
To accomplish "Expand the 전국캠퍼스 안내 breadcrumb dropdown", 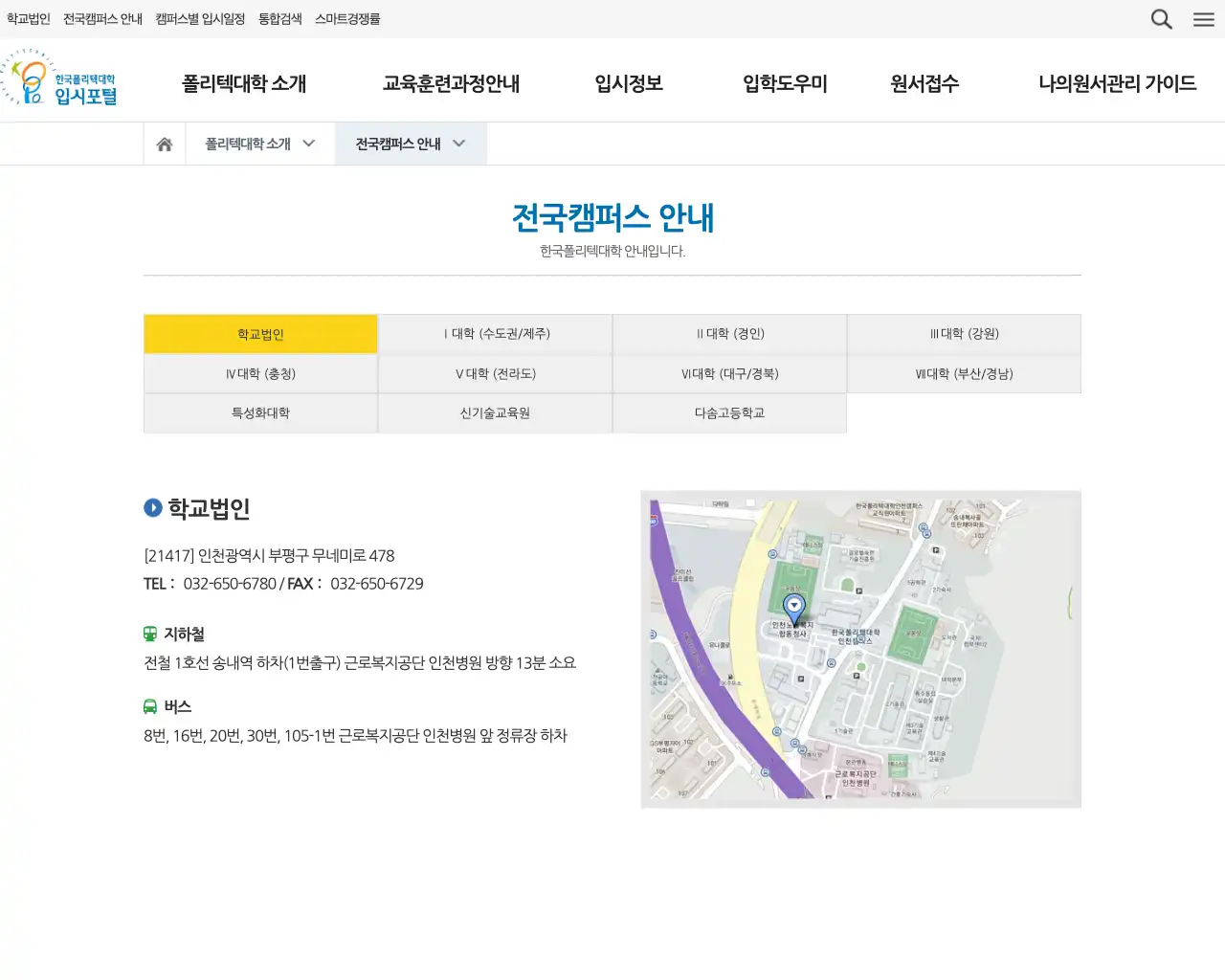I will (x=411, y=145).
